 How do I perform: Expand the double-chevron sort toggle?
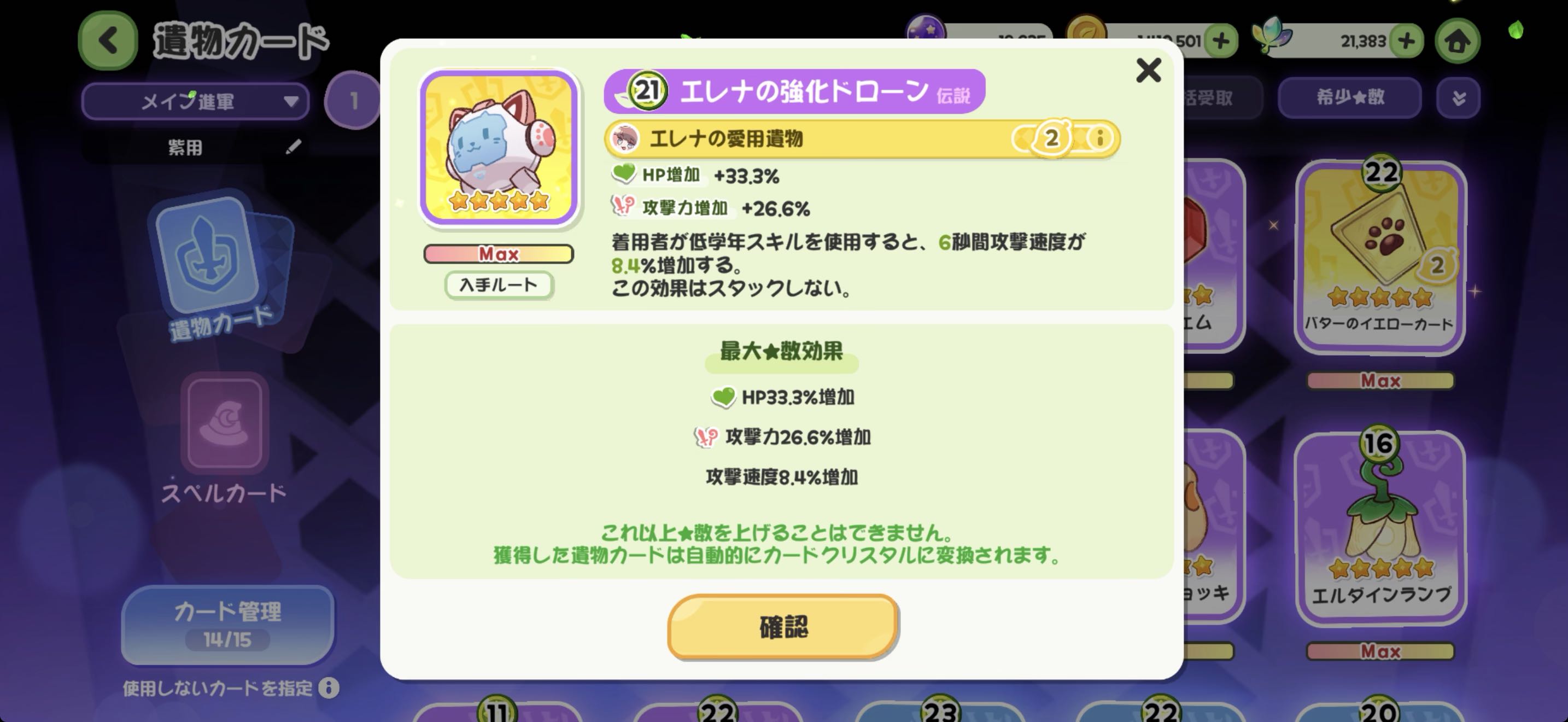(x=1459, y=98)
